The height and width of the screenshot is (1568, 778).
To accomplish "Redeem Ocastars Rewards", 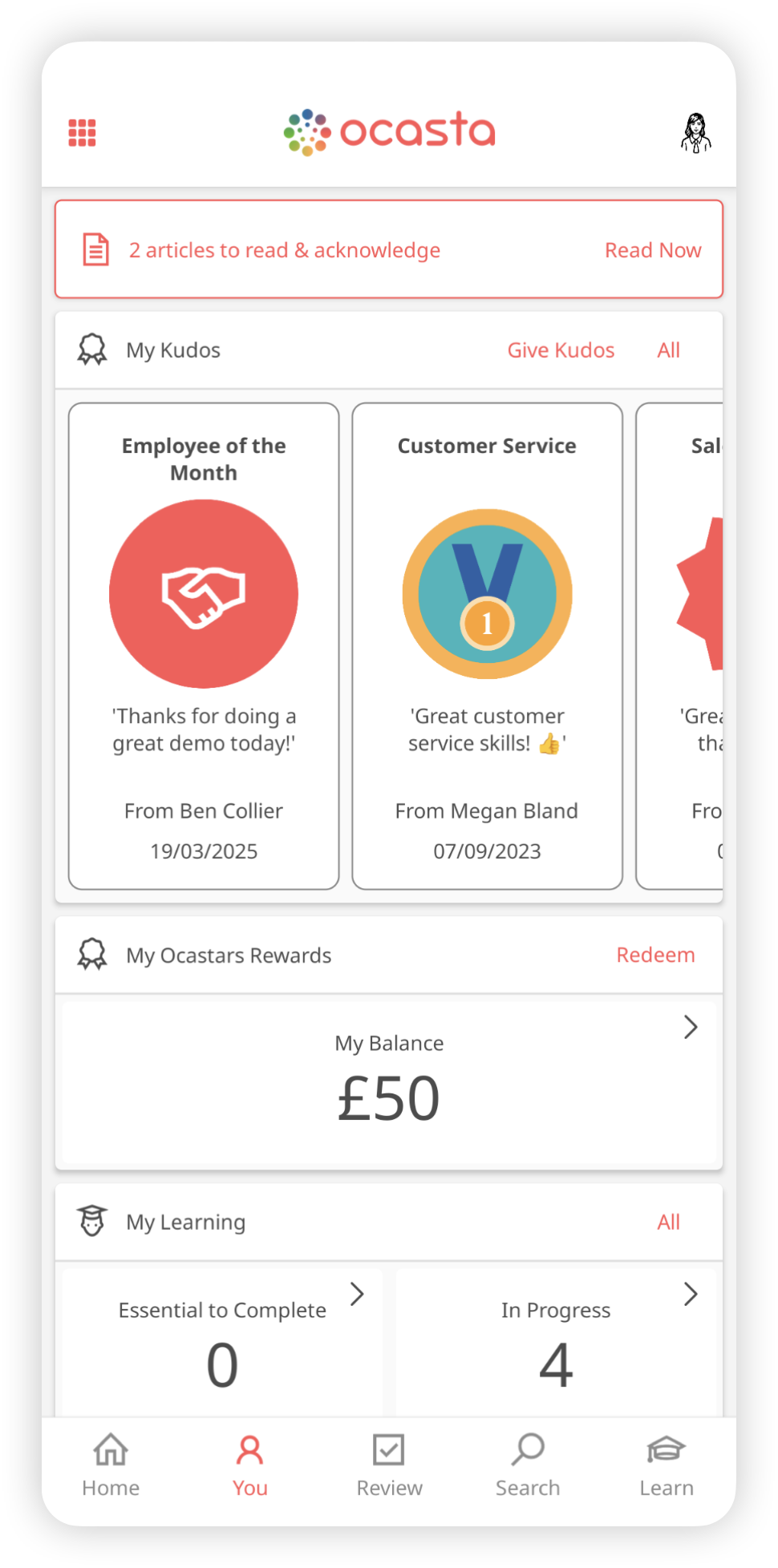I will (x=654, y=955).
